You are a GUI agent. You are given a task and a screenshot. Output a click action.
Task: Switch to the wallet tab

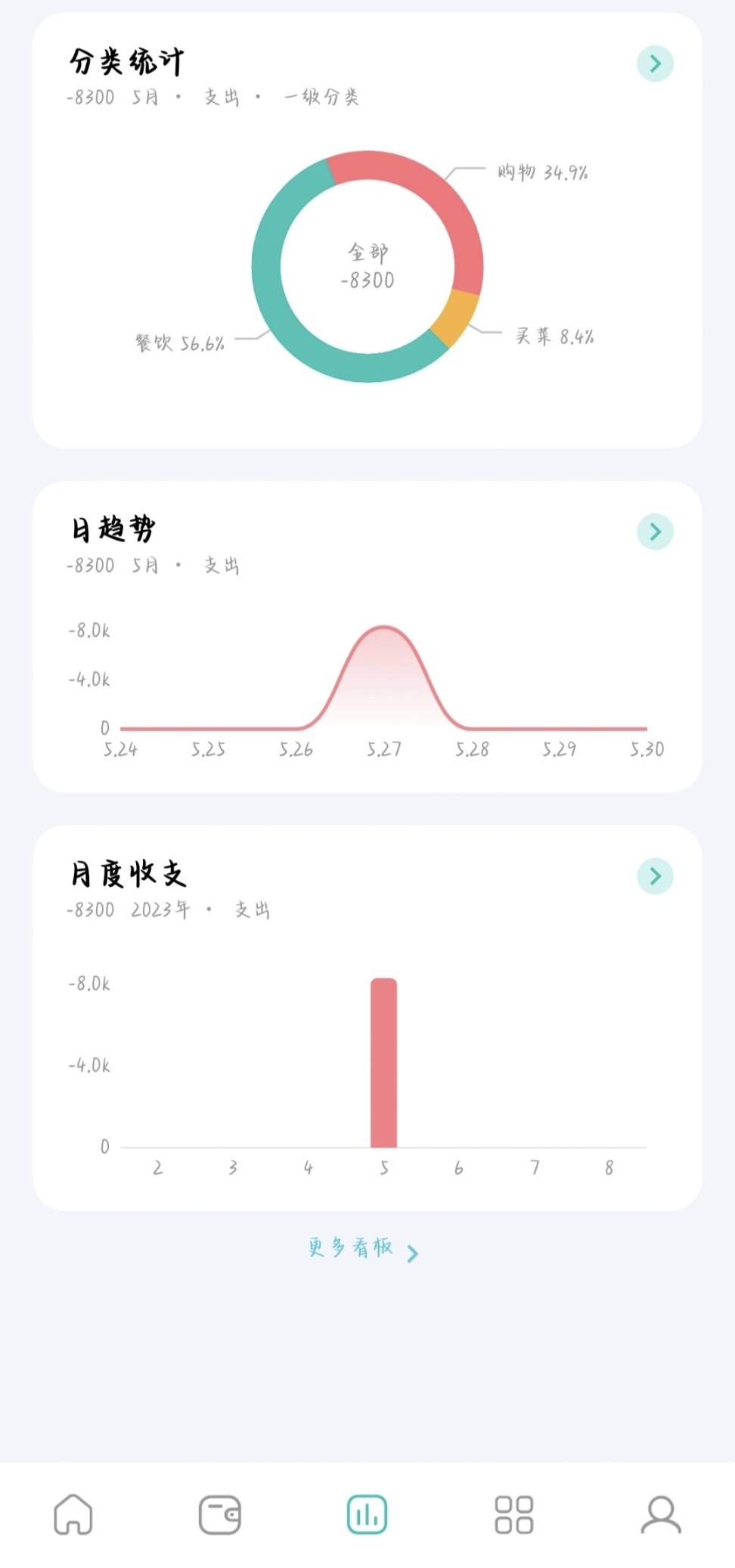click(220, 1514)
